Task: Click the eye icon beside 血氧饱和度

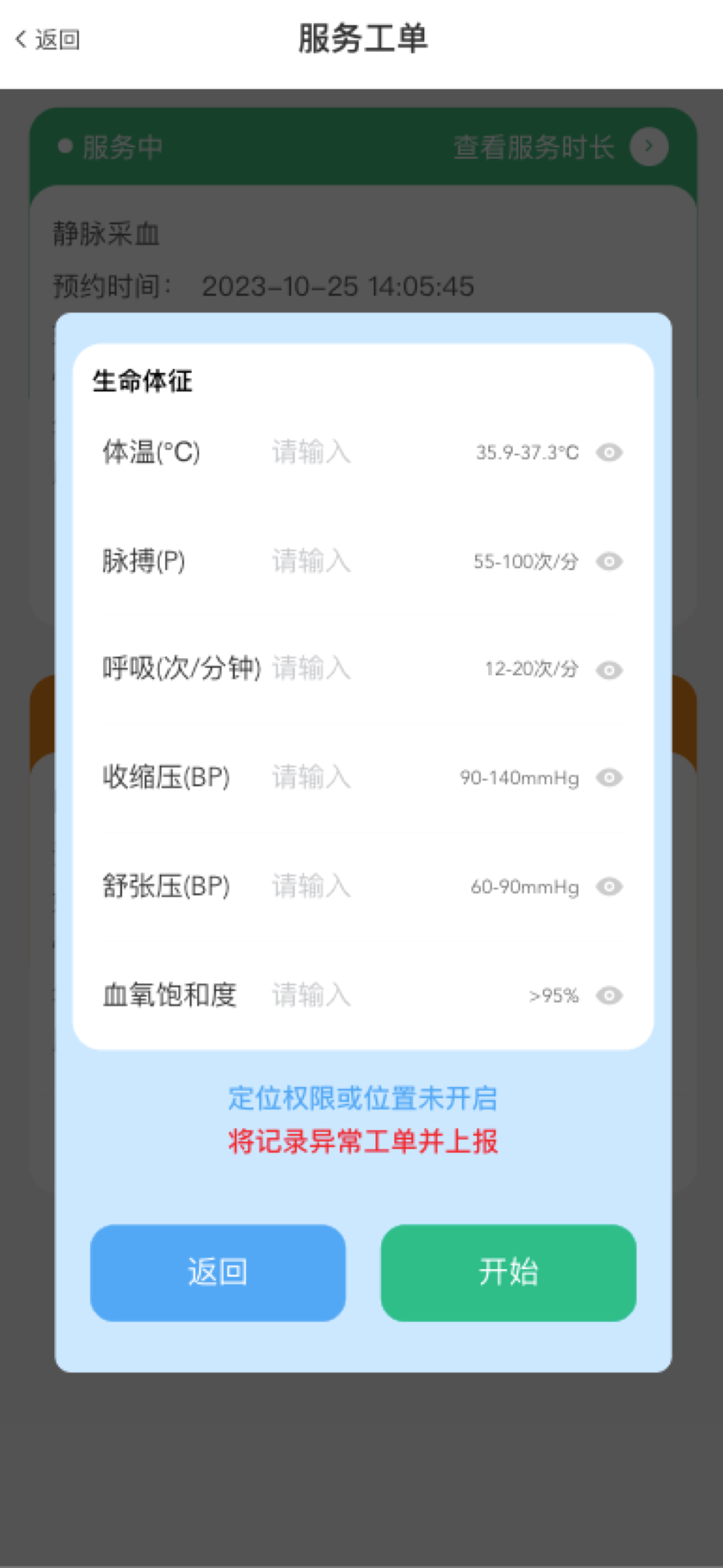Action: tap(609, 996)
